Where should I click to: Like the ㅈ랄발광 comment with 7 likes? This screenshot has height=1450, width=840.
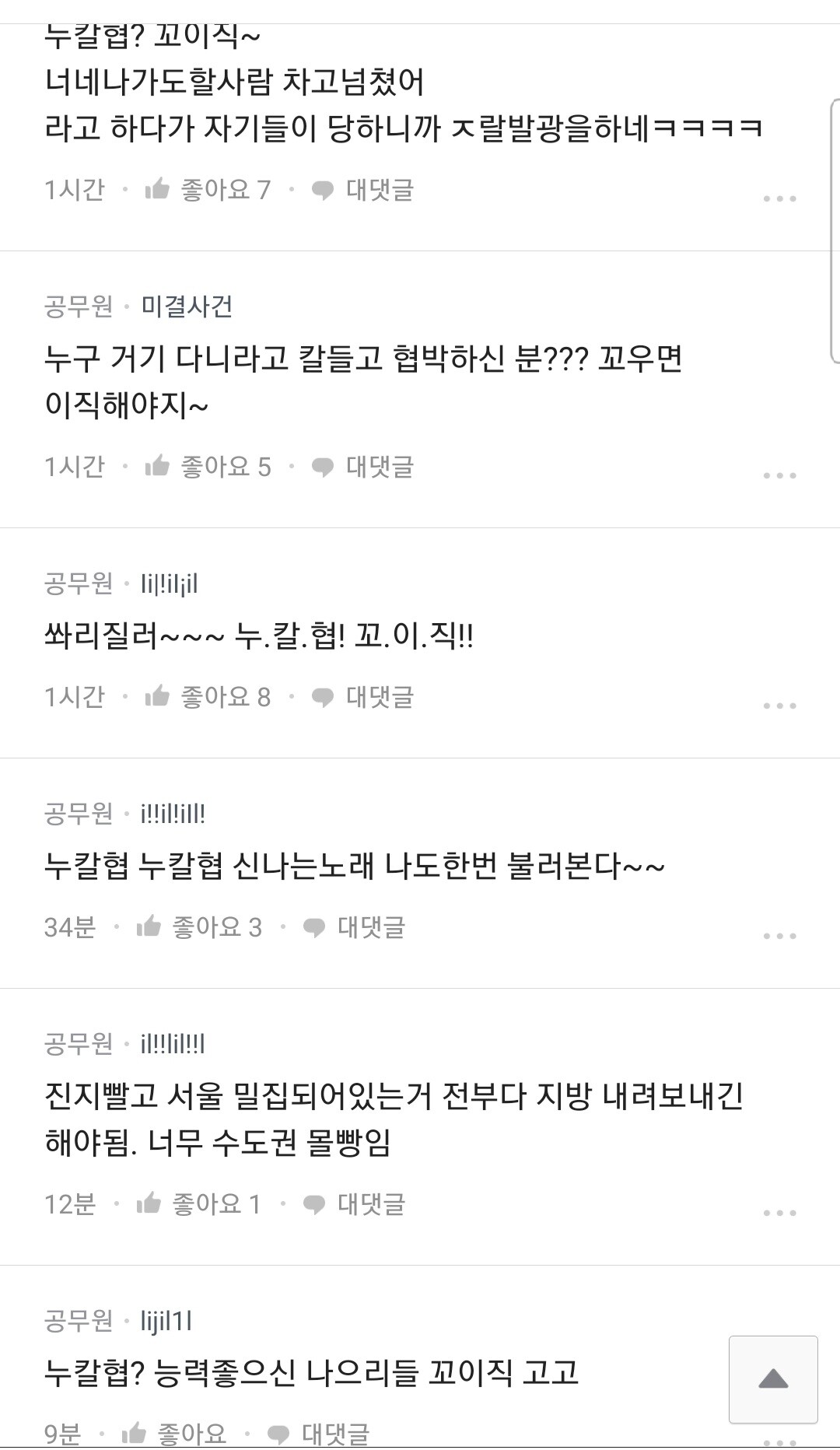point(208,190)
